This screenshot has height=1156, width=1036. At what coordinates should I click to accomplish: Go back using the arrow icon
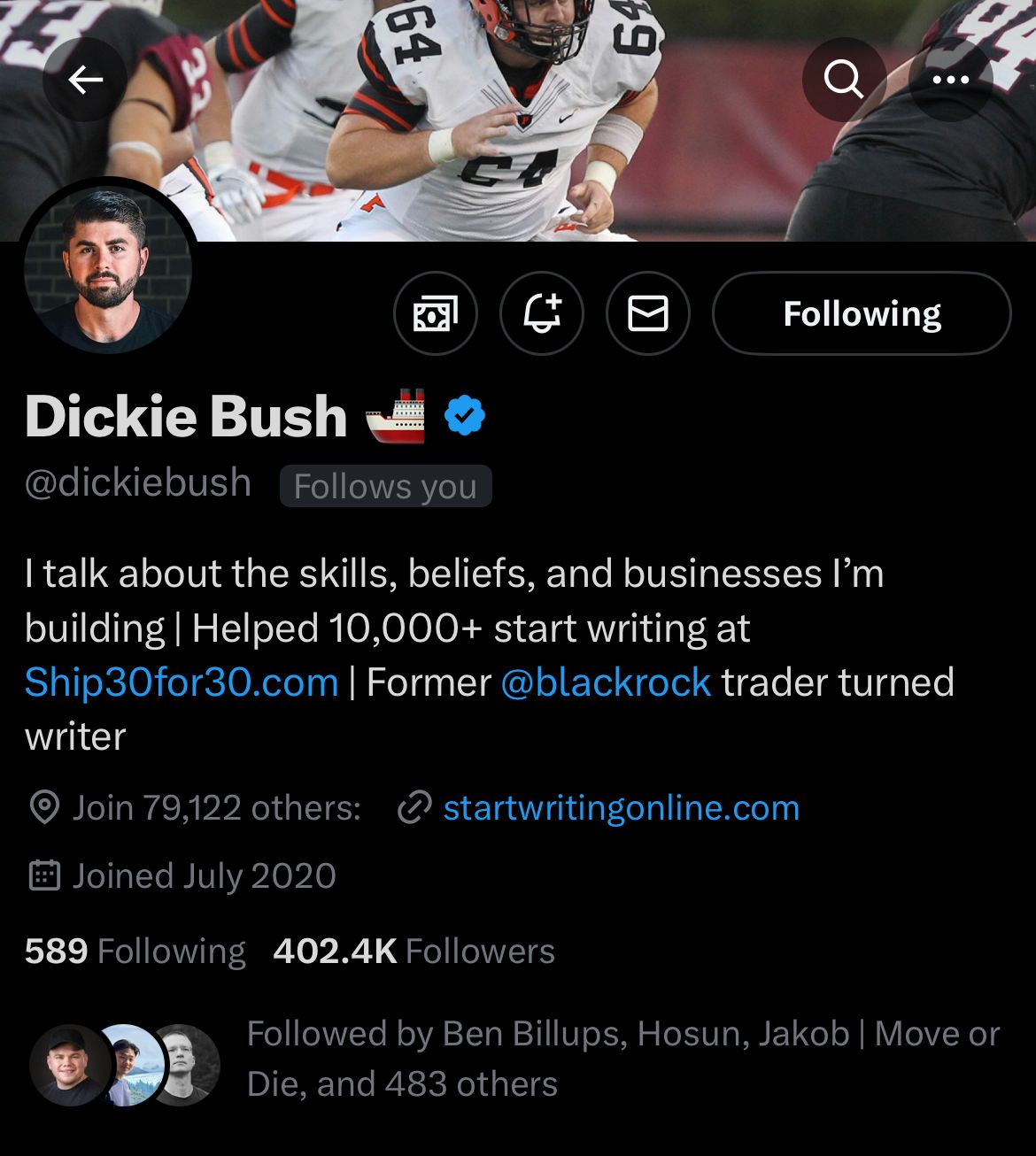85,80
